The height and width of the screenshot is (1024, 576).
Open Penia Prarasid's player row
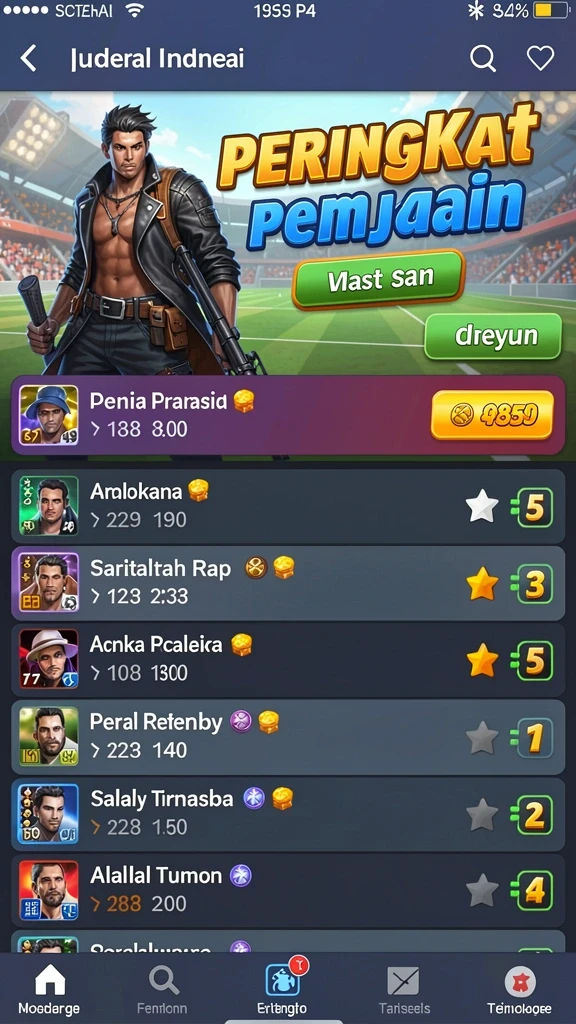tap(288, 415)
